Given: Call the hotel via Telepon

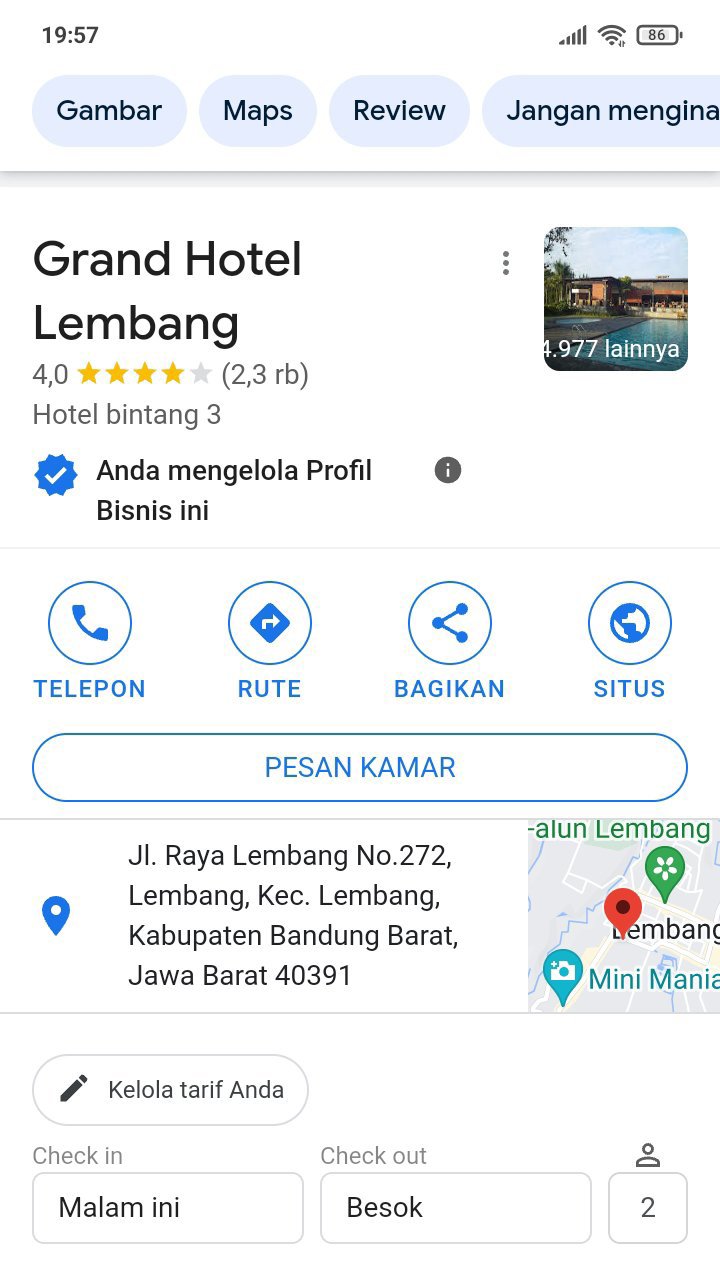Looking at the screenshot, I should tap(90, 642).
